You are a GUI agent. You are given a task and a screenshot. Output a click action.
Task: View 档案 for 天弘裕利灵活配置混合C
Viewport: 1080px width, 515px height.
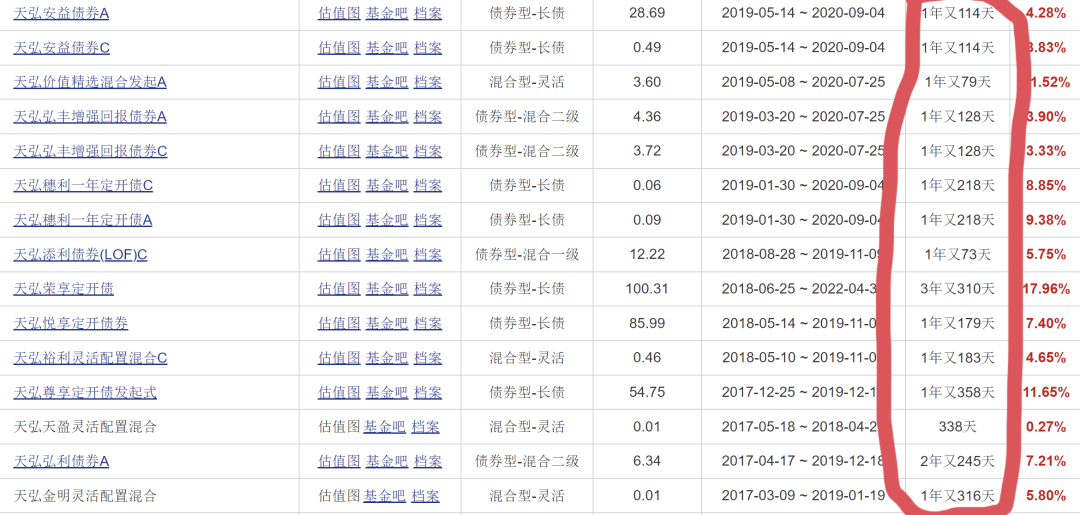tap(428, 358)
